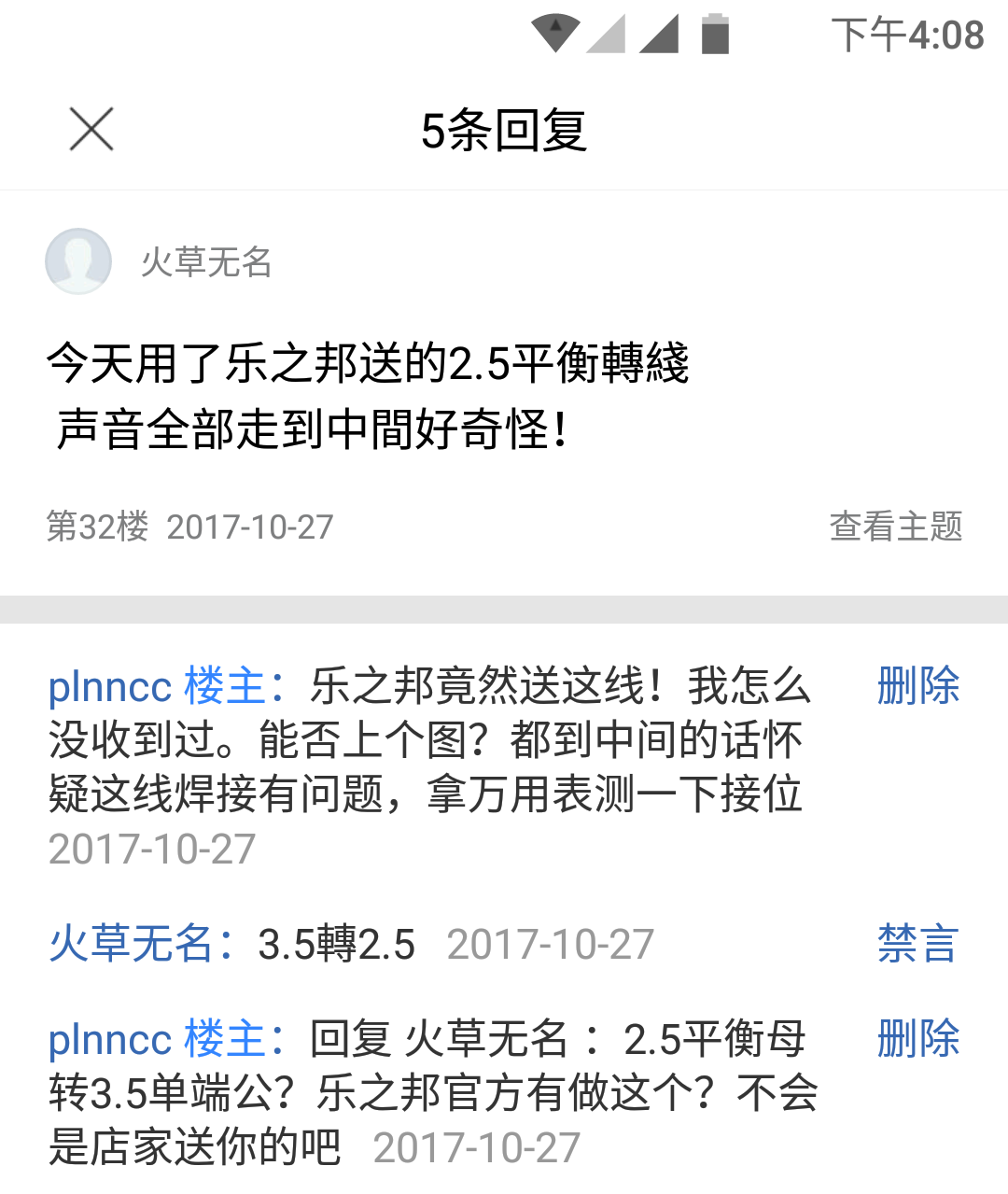The width and height of the screenshot is (1008, 1194).
Task: Close the 5条回复 reply page
Action: [x=91, y=130]
